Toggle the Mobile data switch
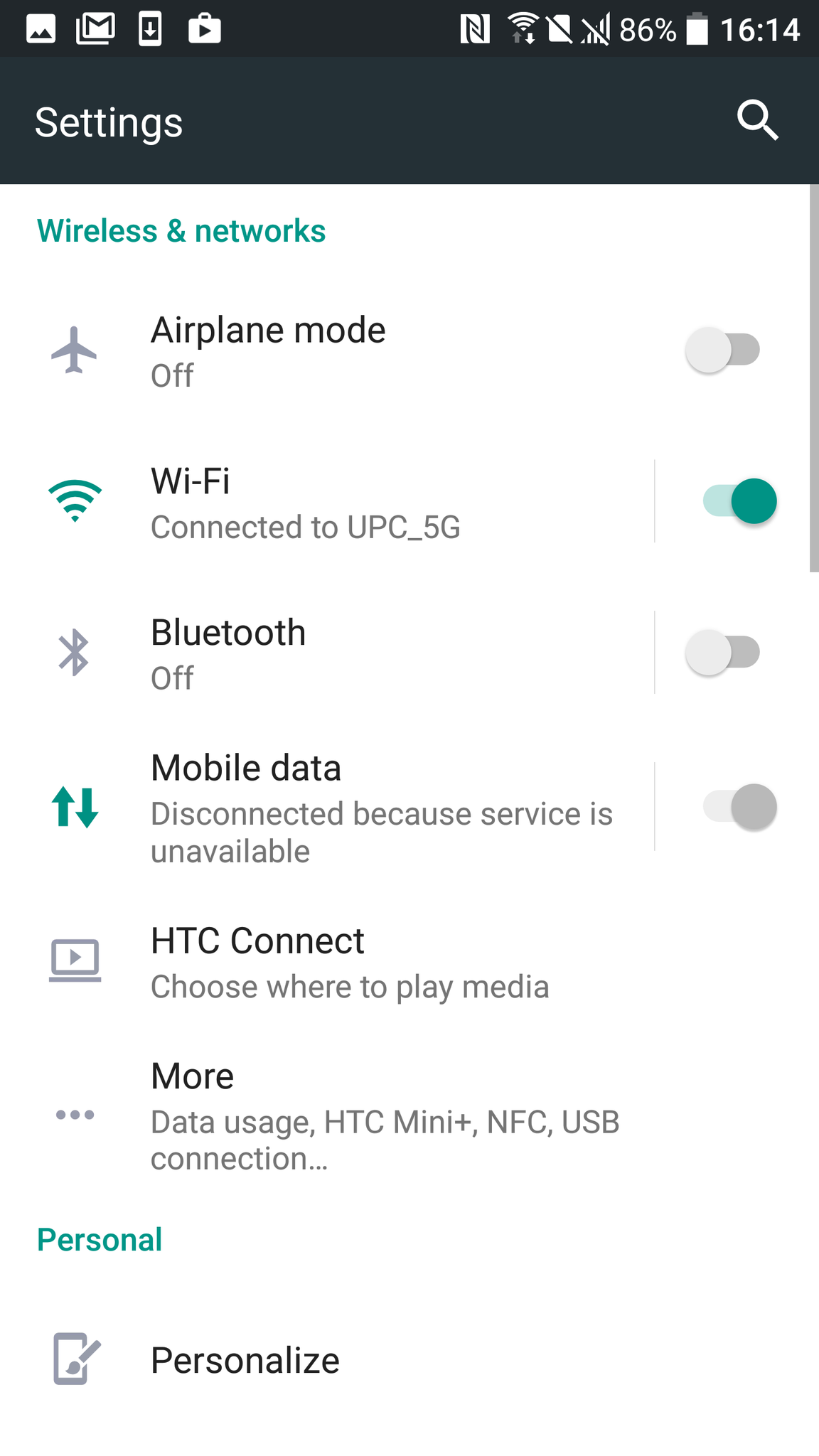This screenshot has height=1456, width=819. (739, 807)
